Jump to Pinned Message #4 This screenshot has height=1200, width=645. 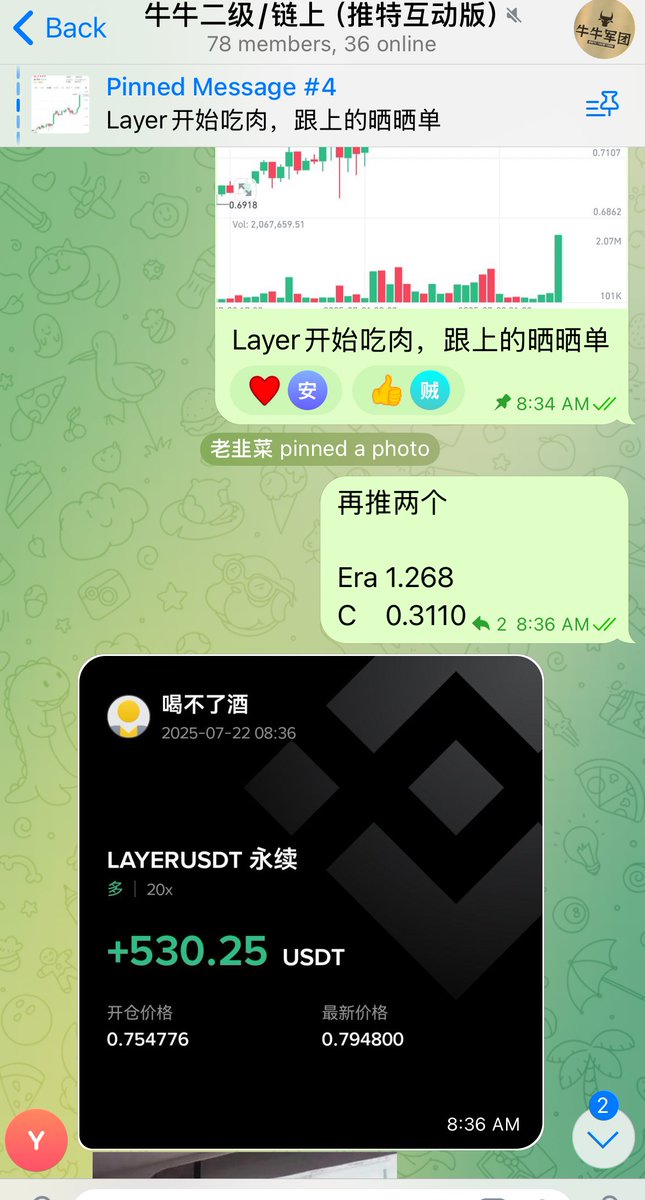click(270, 104)
